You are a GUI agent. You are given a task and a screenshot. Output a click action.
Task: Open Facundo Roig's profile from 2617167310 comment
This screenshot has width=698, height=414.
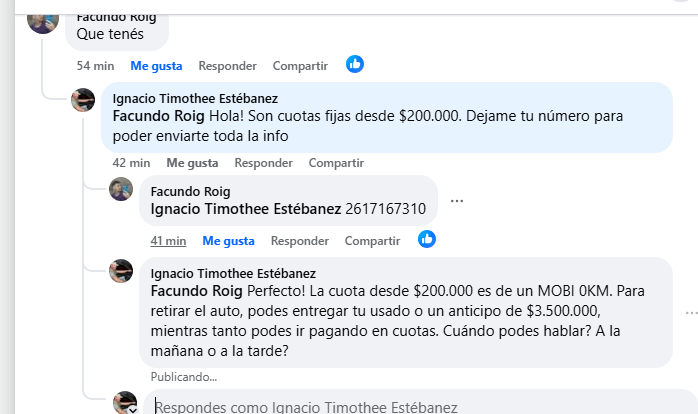[190, 191]
